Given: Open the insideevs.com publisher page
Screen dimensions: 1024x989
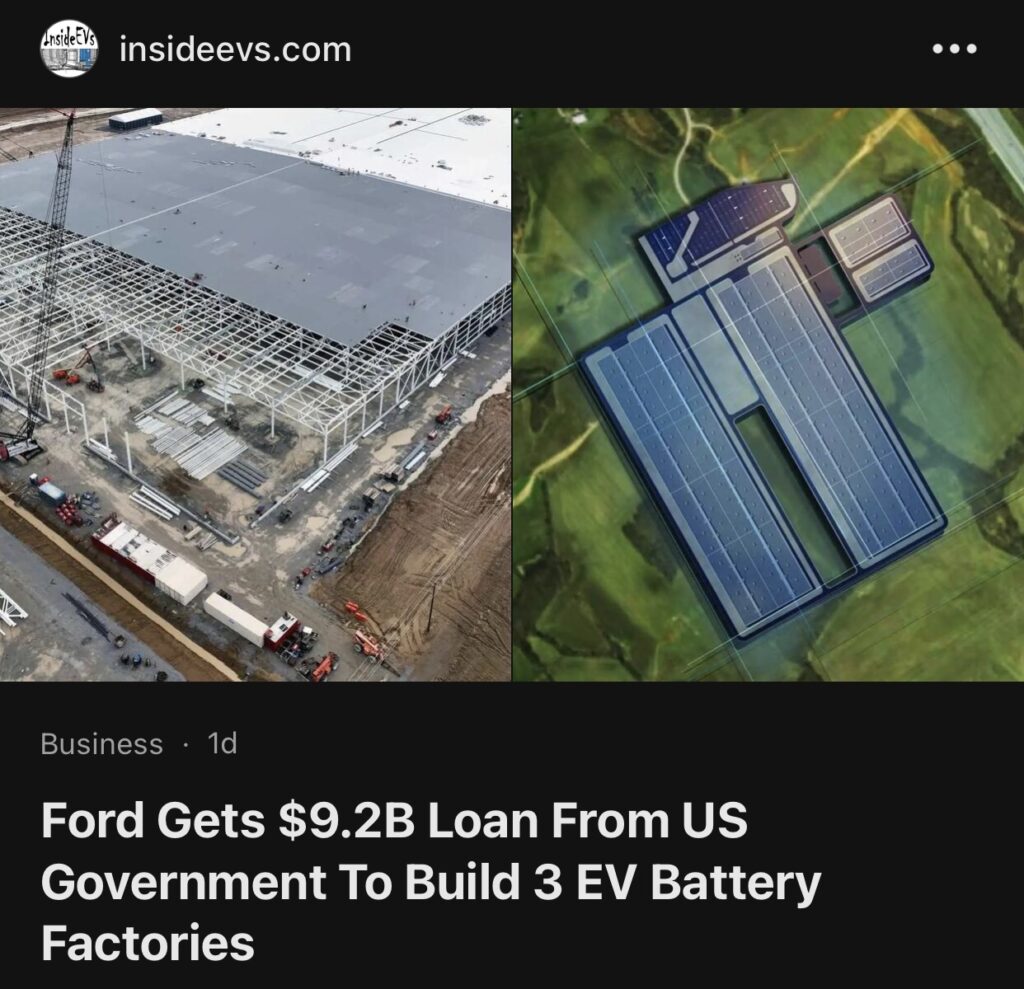Looking at the screenshot, I should [234, 49].
